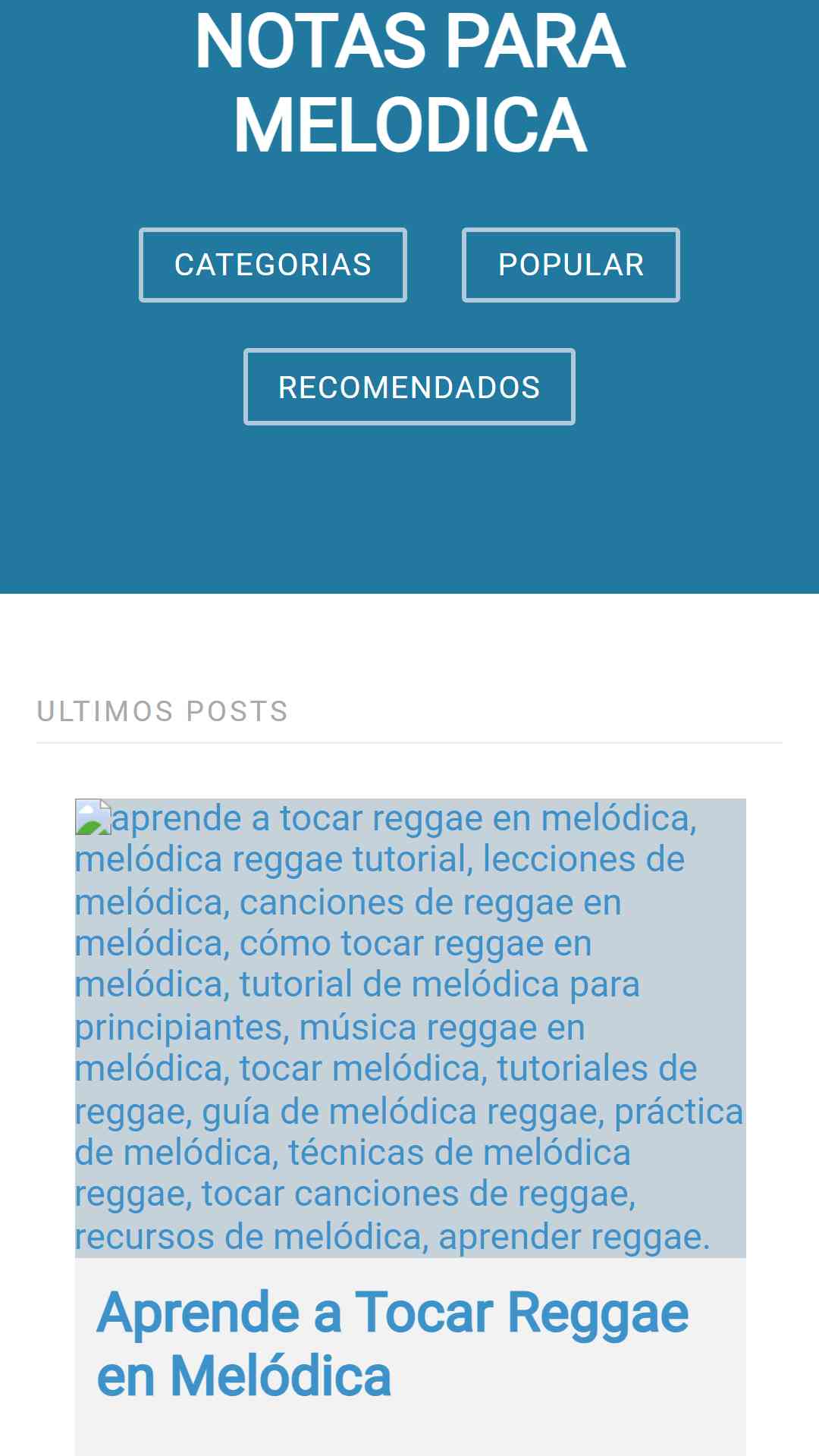Screen dimensions: 819x1456
Task: Open the reggae post image link
Action: click(x=410, y=1028)
